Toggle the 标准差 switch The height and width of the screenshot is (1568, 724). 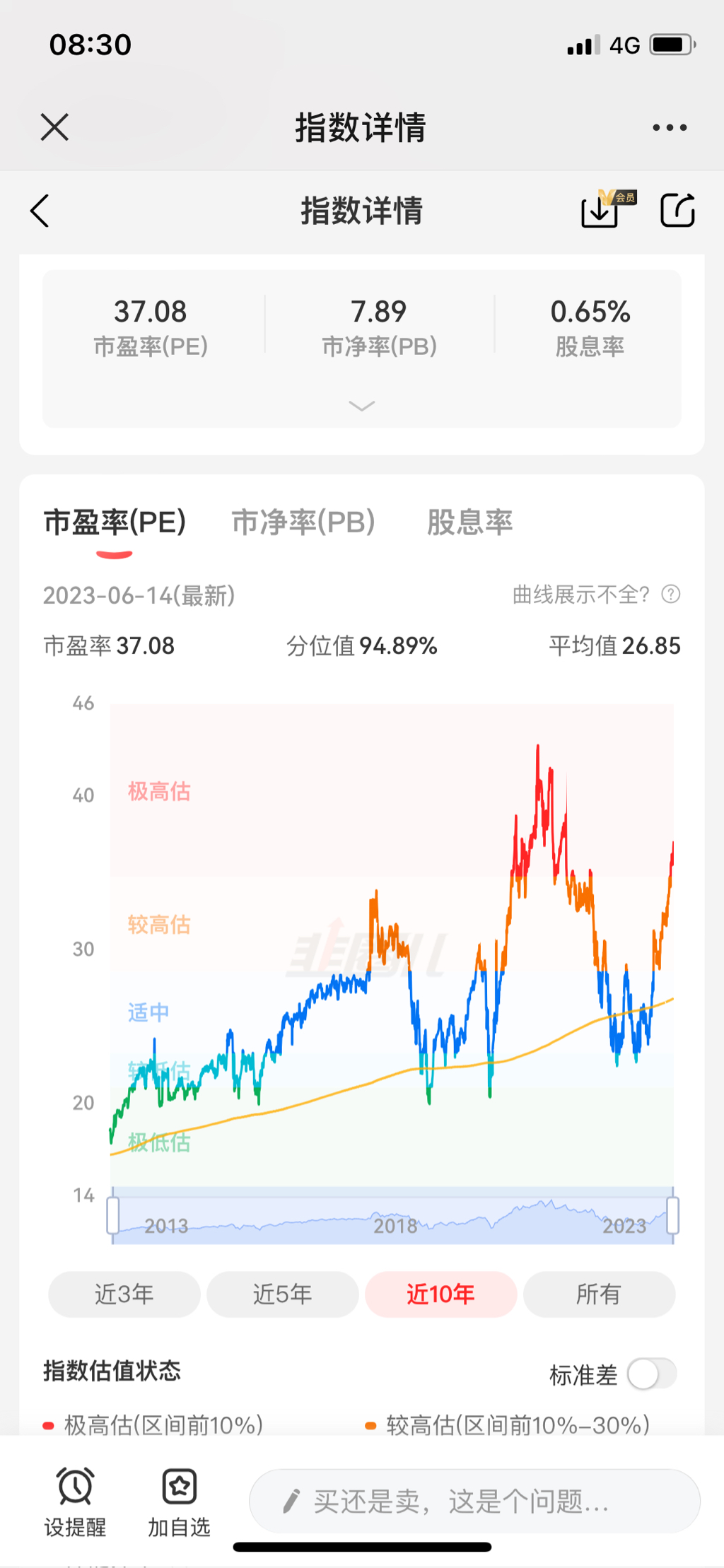[x=652, y=1374]
